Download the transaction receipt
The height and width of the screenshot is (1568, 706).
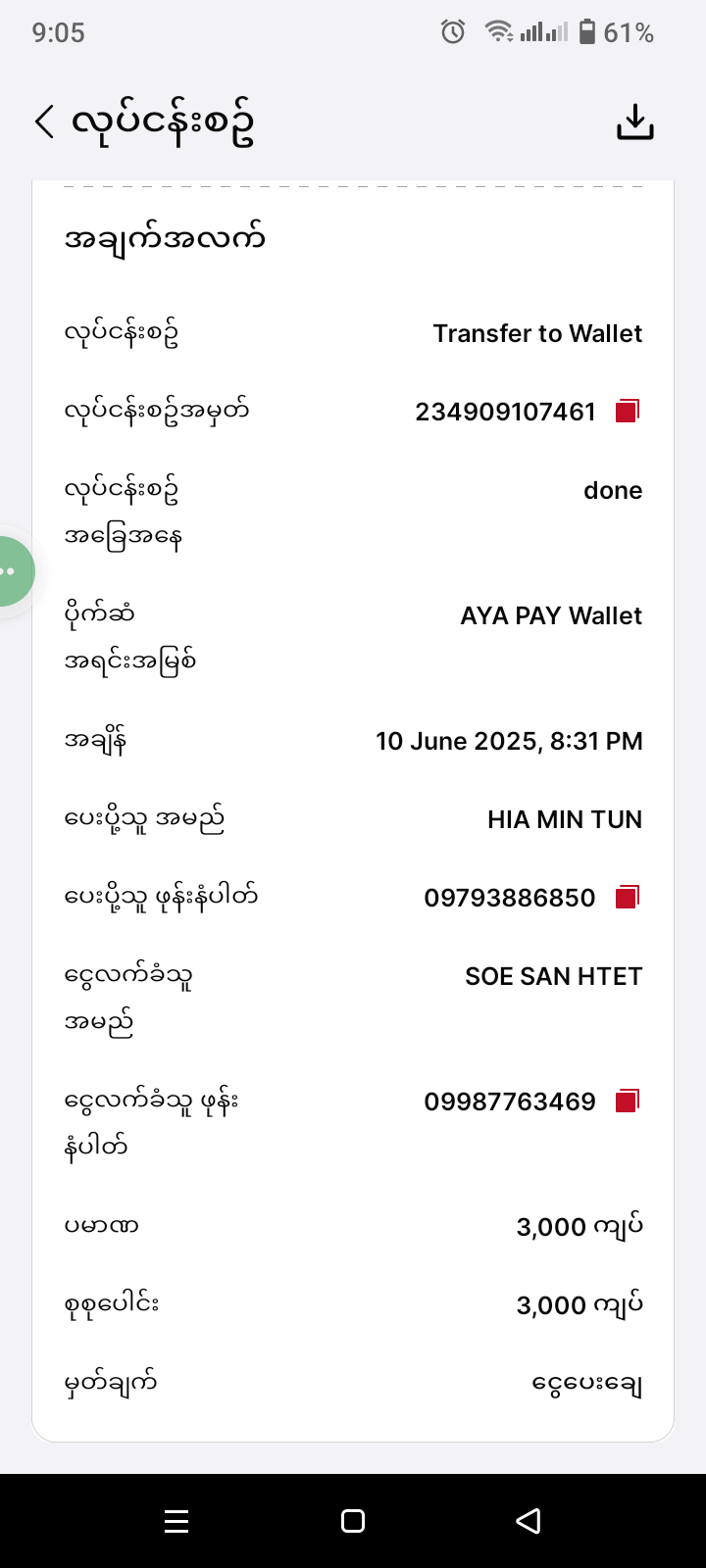coord(634,122)
